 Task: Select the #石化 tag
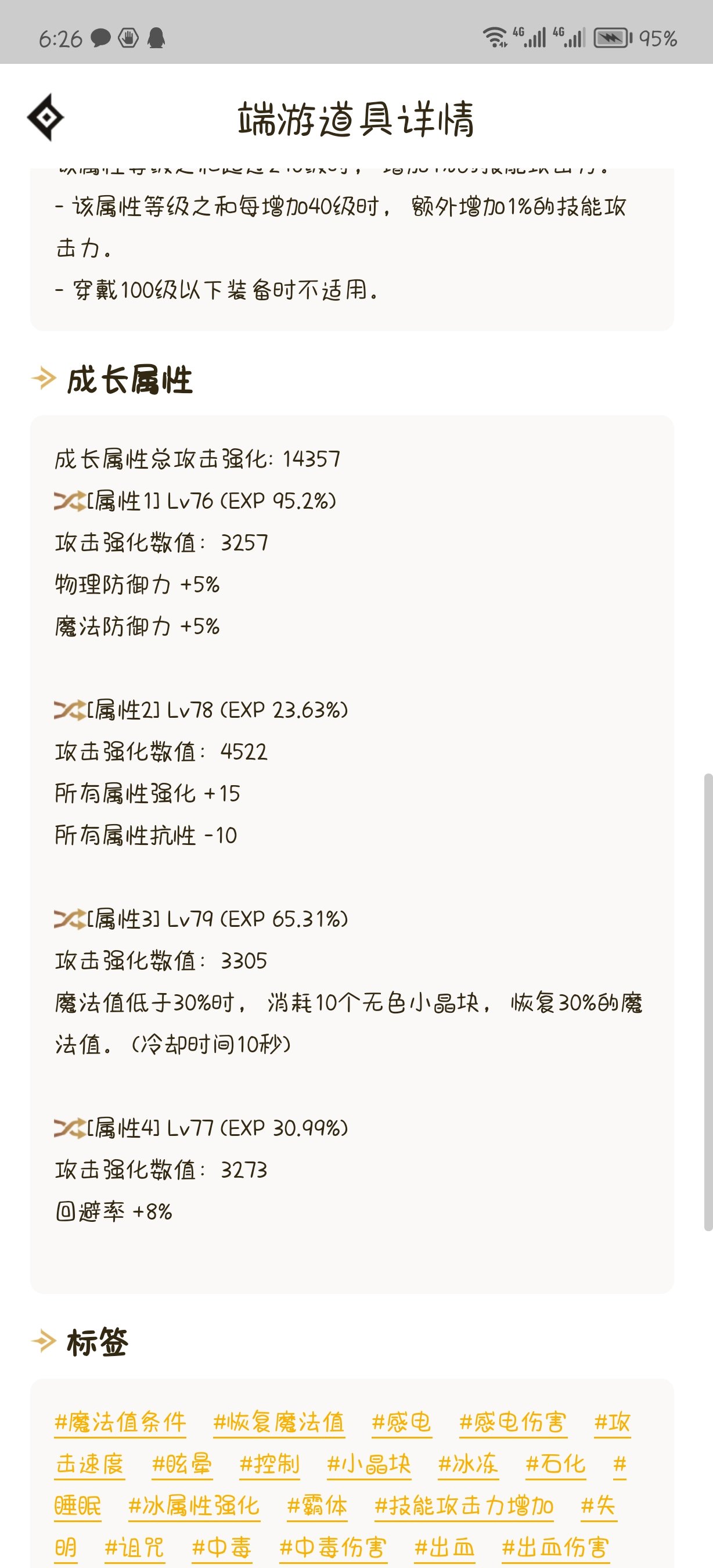click(556, 1464)
